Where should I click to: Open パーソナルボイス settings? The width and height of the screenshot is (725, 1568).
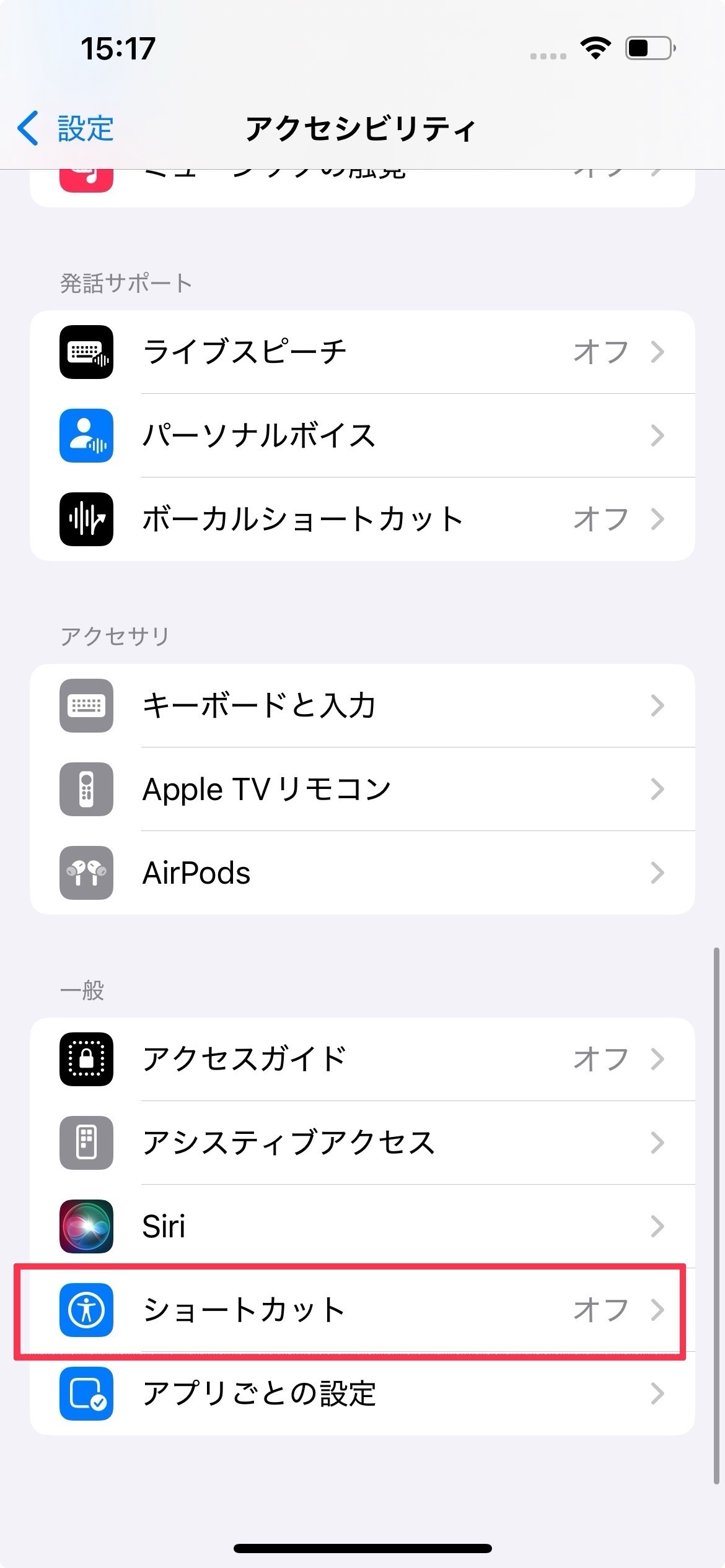click(362, 435)
